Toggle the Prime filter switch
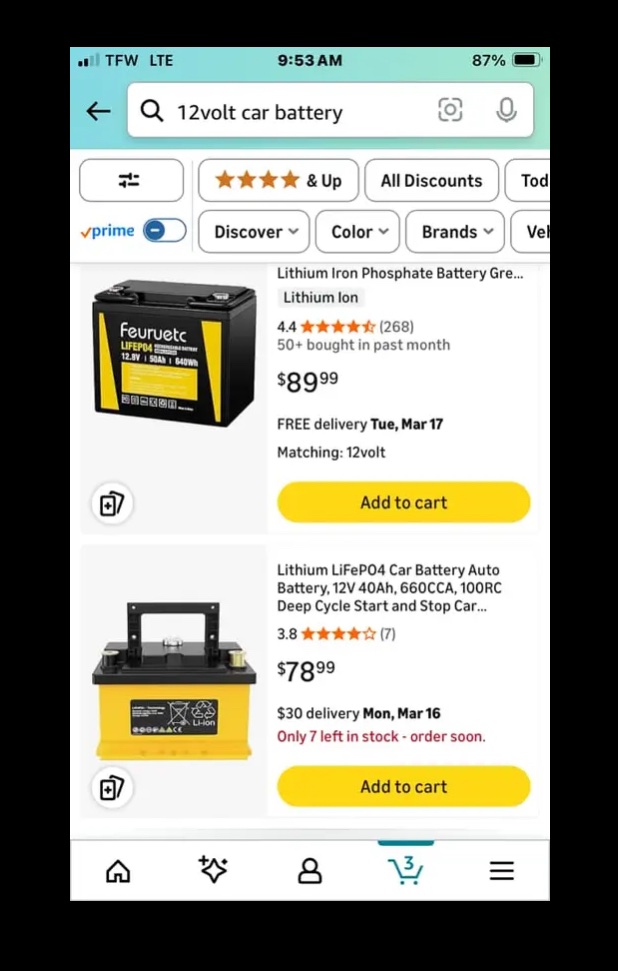 click(x=164, y=231)
